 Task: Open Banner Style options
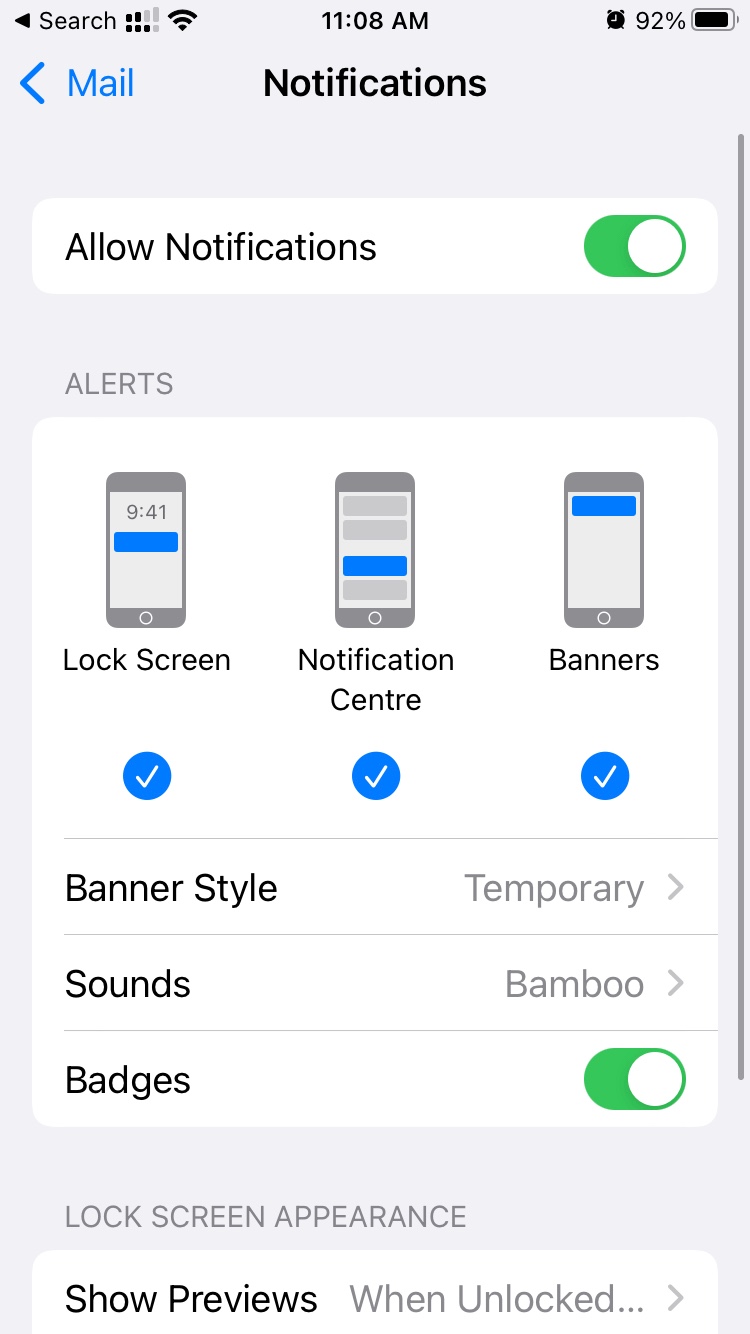coord(375,888)
